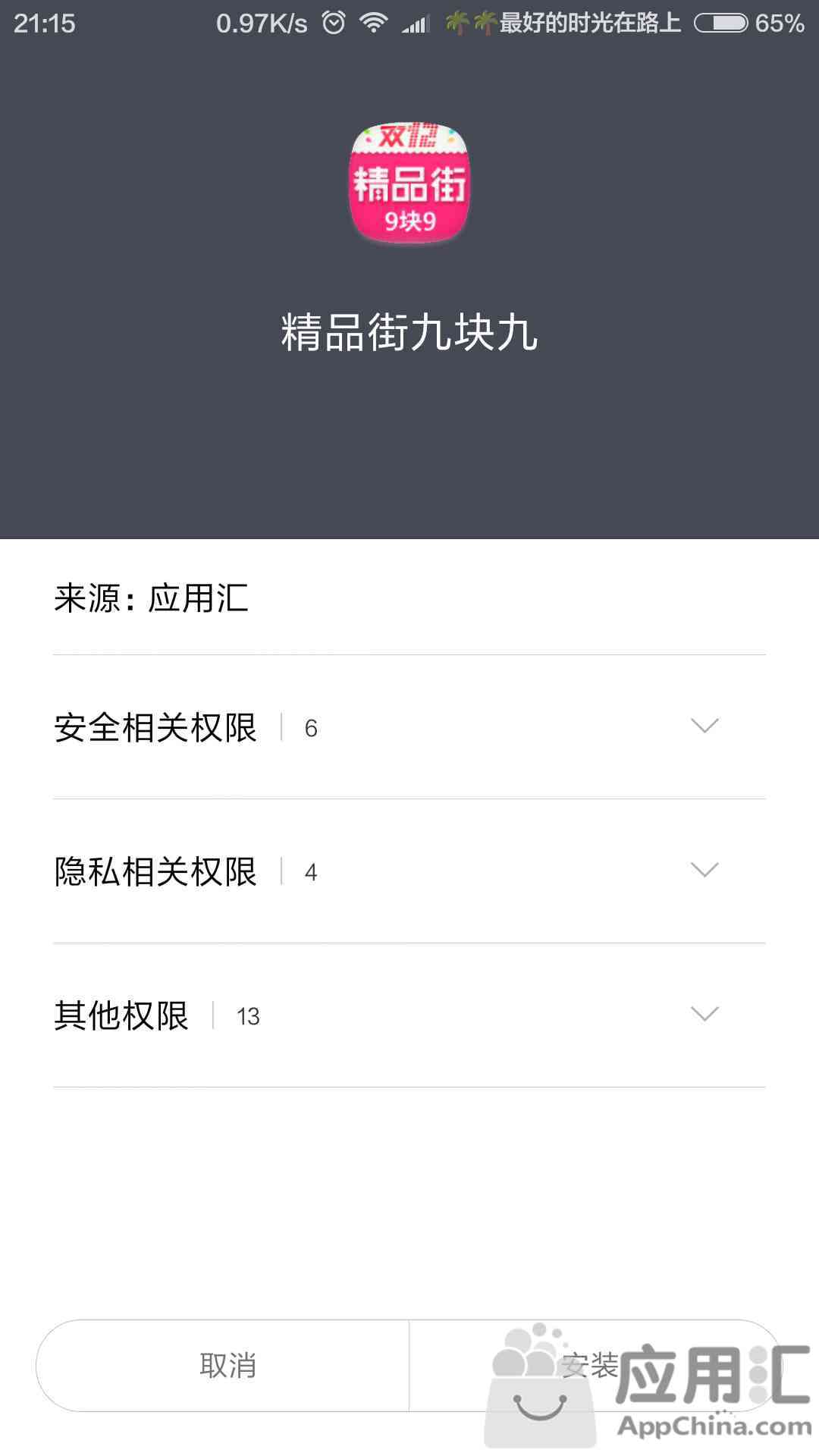Expand the 隐私相关权限 section
819x1456 pixels.
(x=409, y=871)
